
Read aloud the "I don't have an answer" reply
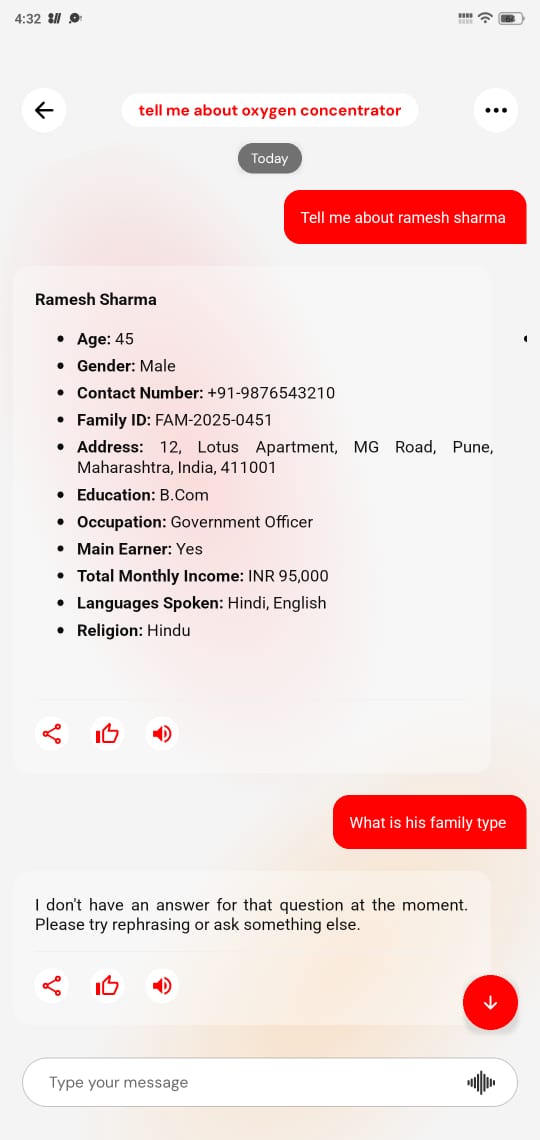(161, 986)
